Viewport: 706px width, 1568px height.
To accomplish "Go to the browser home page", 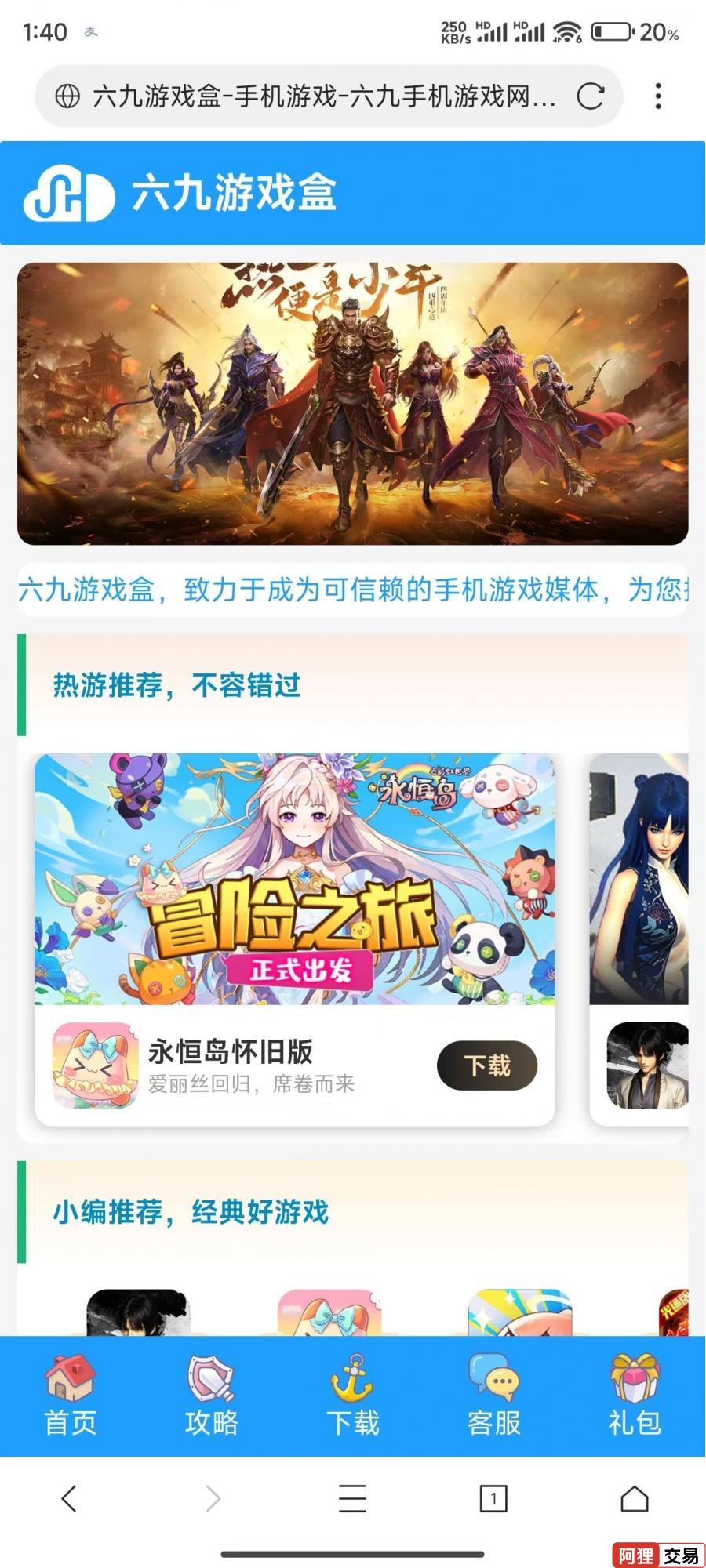I will tap(635, 1498).
